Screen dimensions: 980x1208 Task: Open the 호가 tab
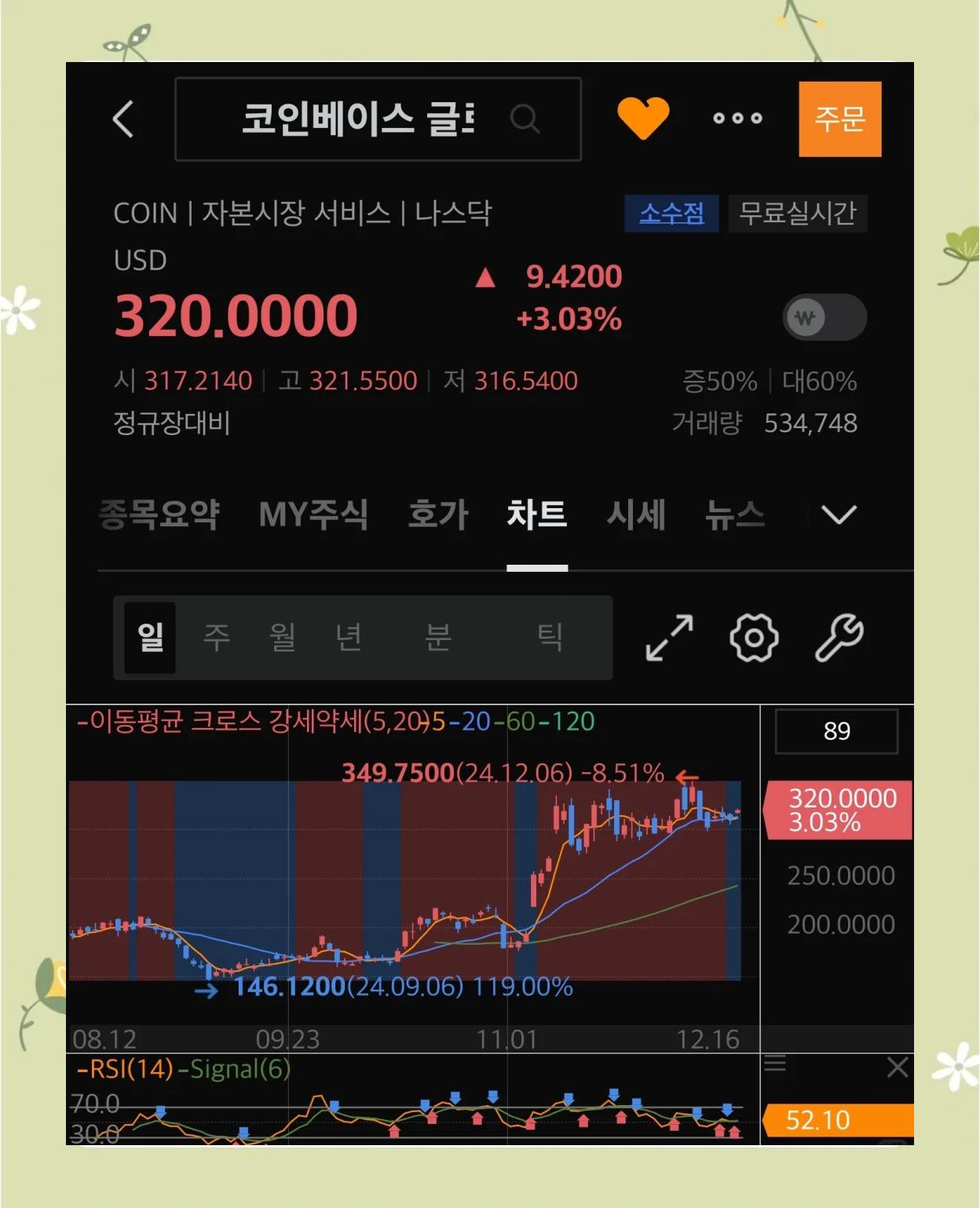tap(437, 515)
